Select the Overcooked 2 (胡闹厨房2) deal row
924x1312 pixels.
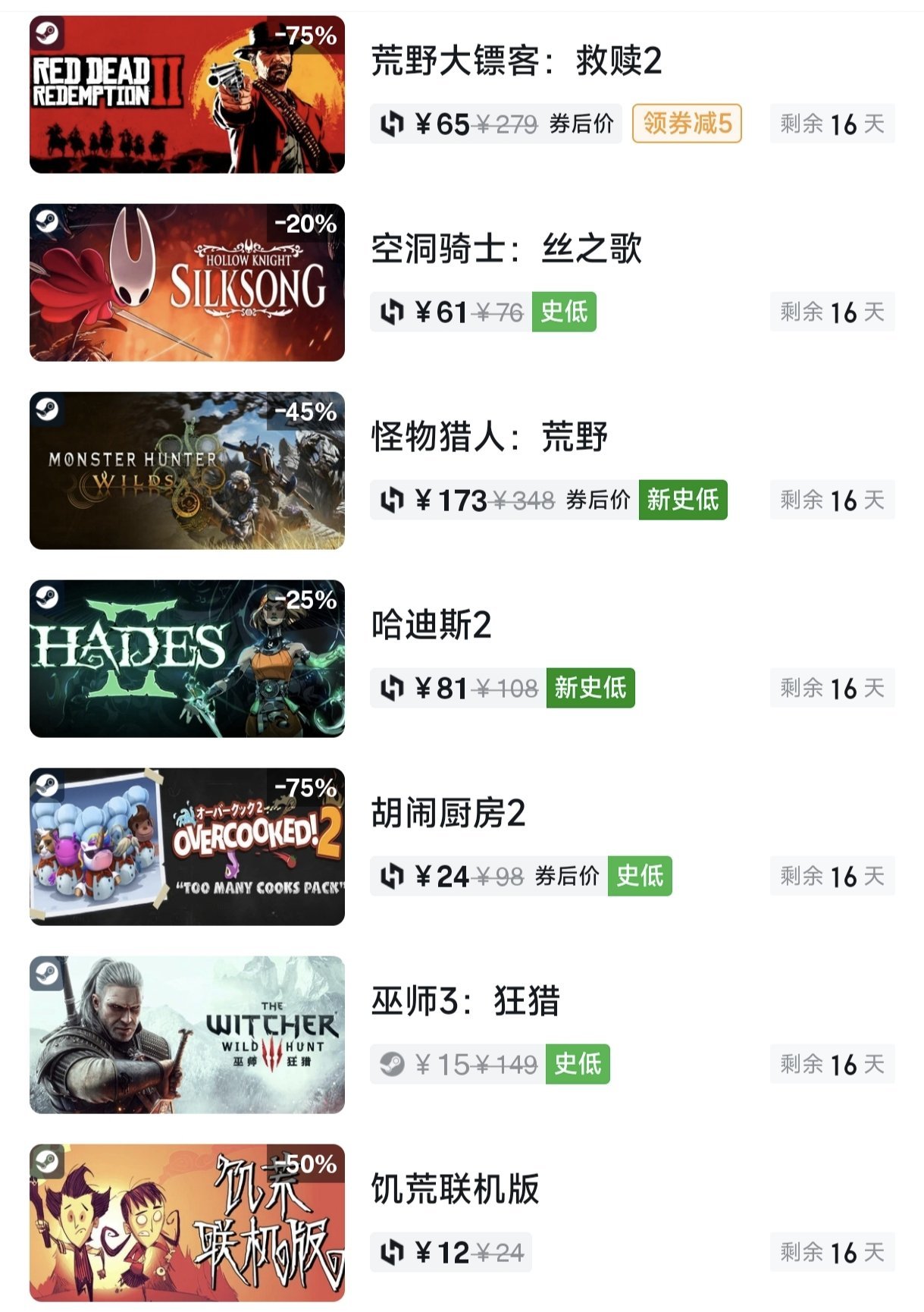[x=448, y=813]
